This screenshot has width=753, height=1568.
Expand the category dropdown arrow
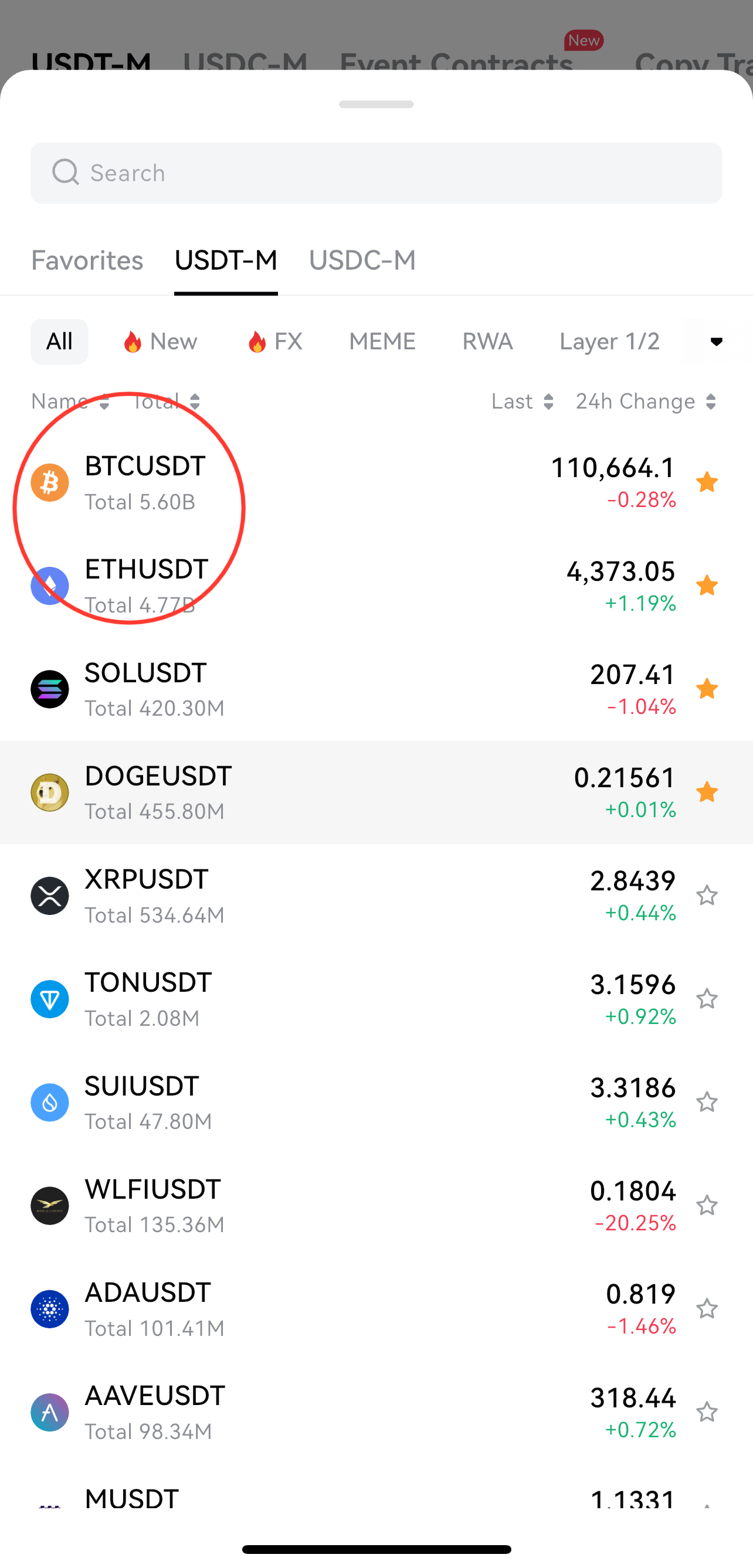click(x=717, y=342)
